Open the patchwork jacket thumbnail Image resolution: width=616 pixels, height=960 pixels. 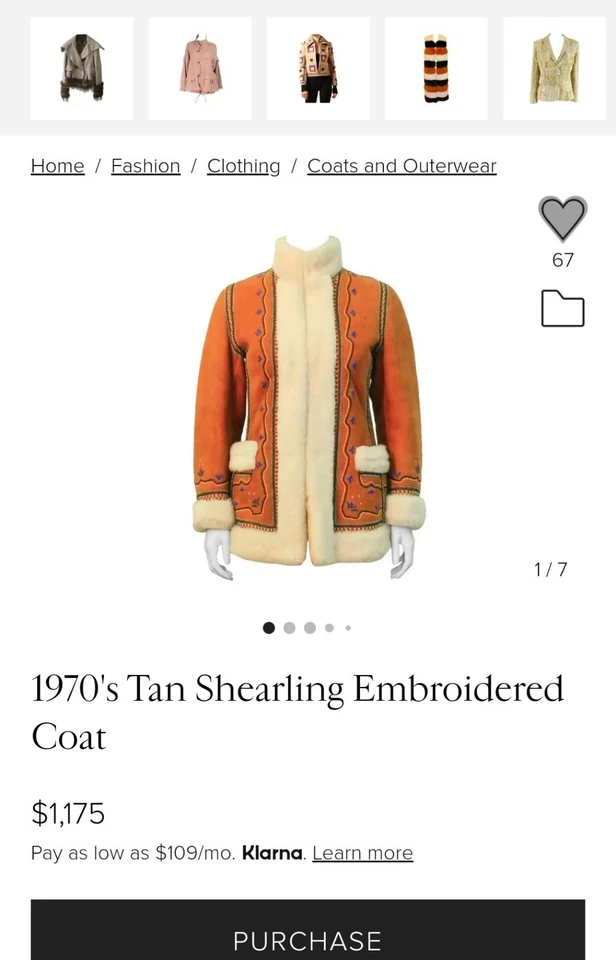[x=318, y=68]
